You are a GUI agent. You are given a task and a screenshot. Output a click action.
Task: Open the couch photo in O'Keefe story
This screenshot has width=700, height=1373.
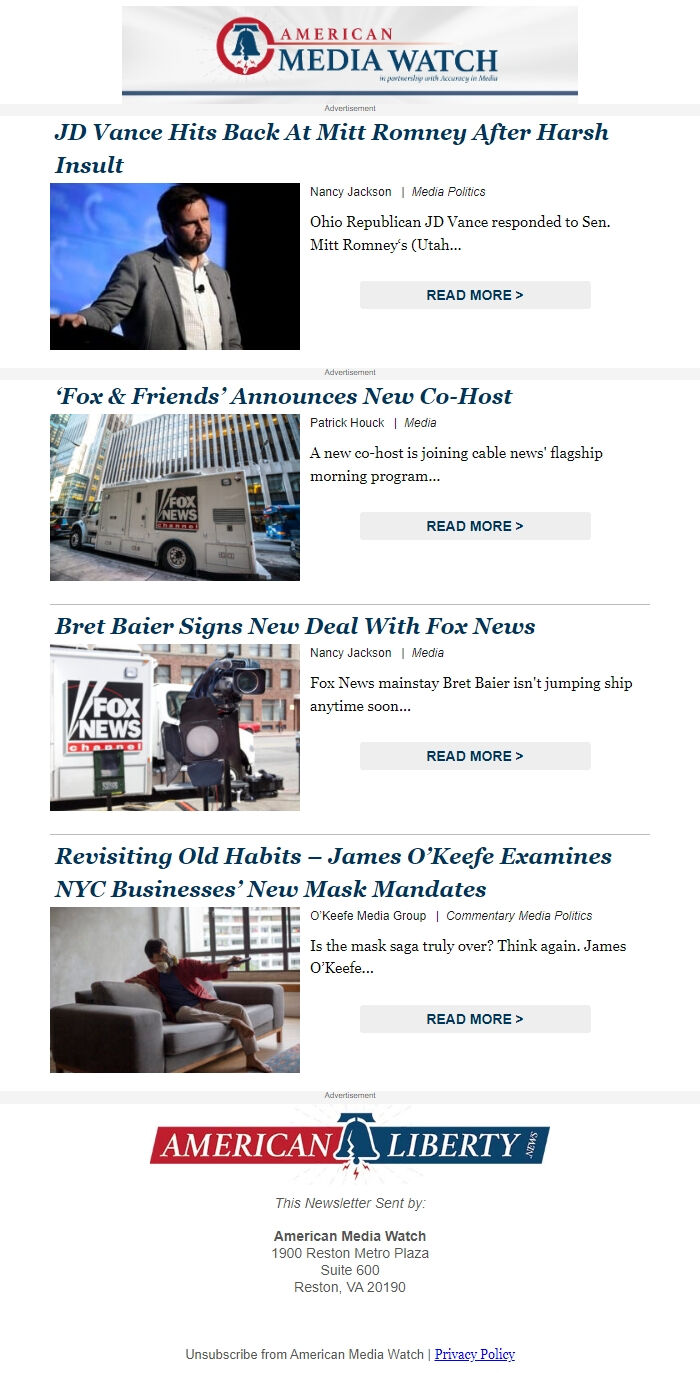click(x=175, y=990)
